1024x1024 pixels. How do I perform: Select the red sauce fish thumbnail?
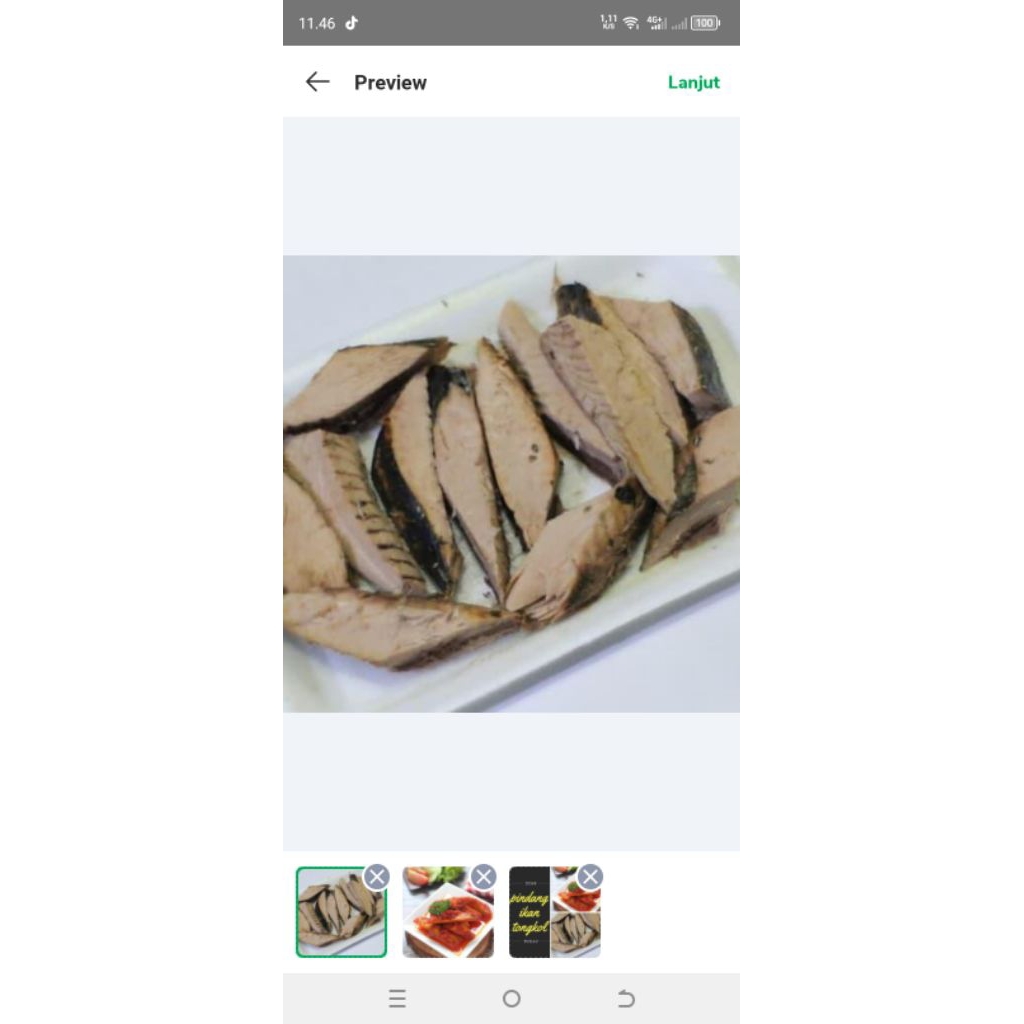click(447, 912)
